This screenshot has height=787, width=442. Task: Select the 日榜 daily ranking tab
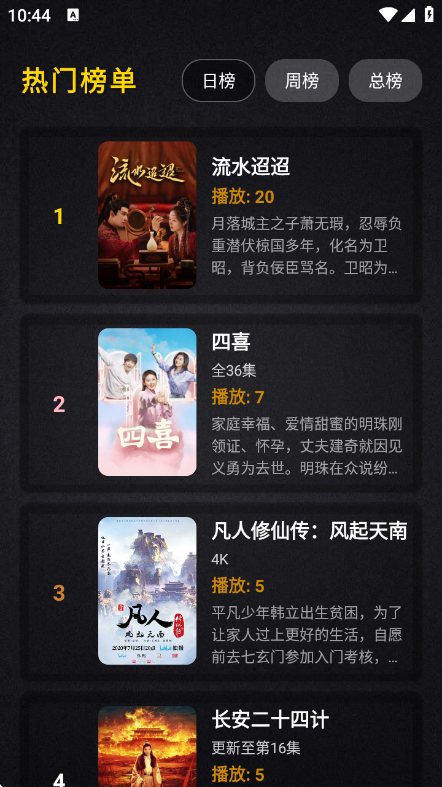(x=218, y=80)
